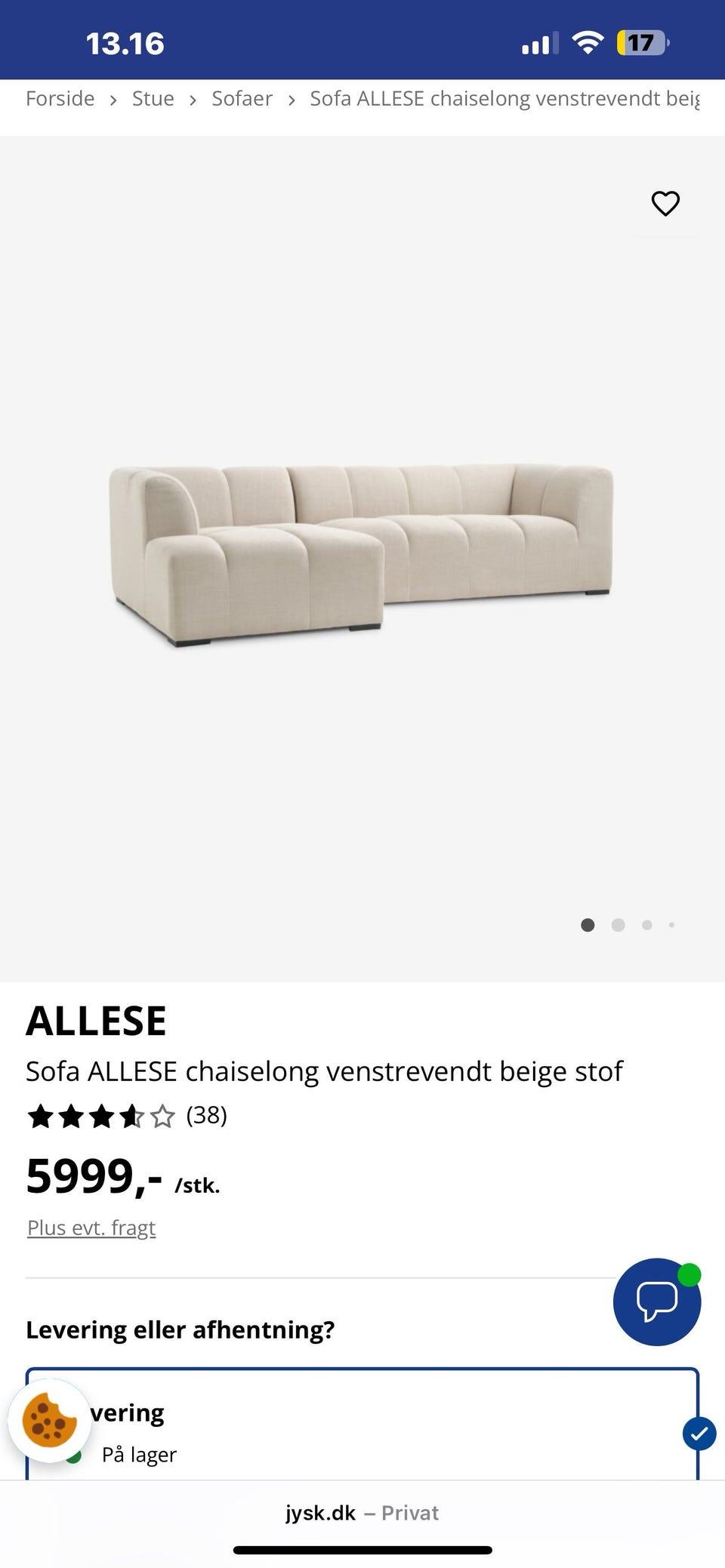This screenshot has width=725, height=1568.
Task: Expand the Levering eller afhentning section
Action: click(181, 1329)
